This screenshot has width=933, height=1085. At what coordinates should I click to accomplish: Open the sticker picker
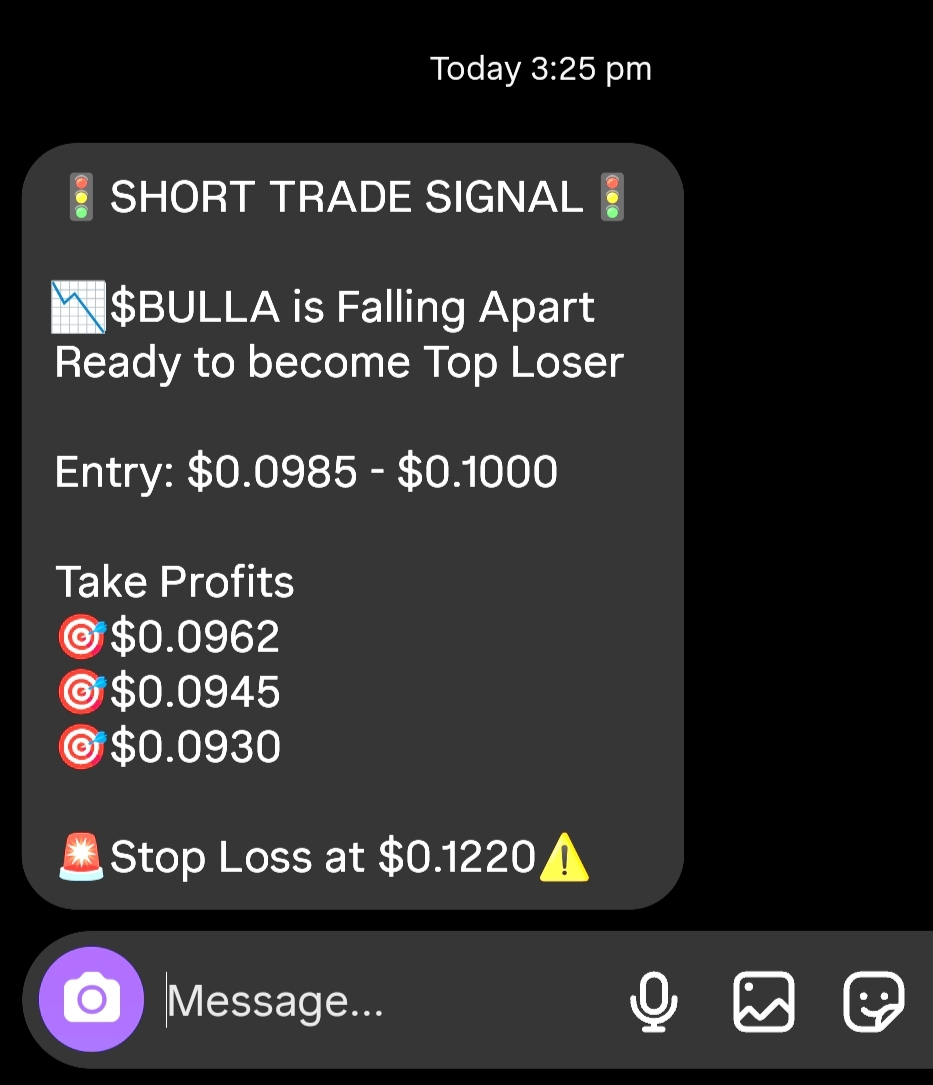(873, 1001)
